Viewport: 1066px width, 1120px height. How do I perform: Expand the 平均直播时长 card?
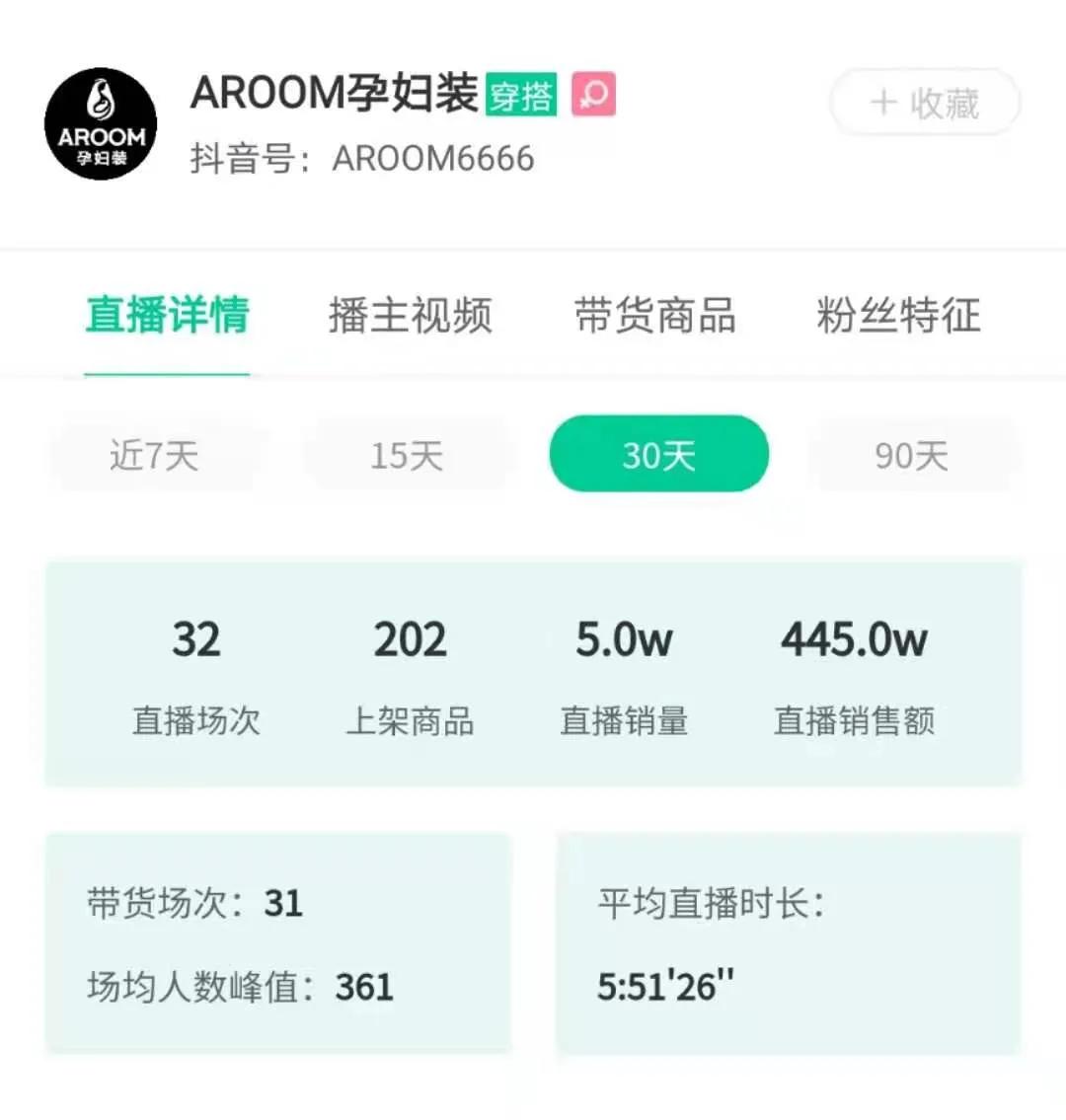tap(788, 942)
